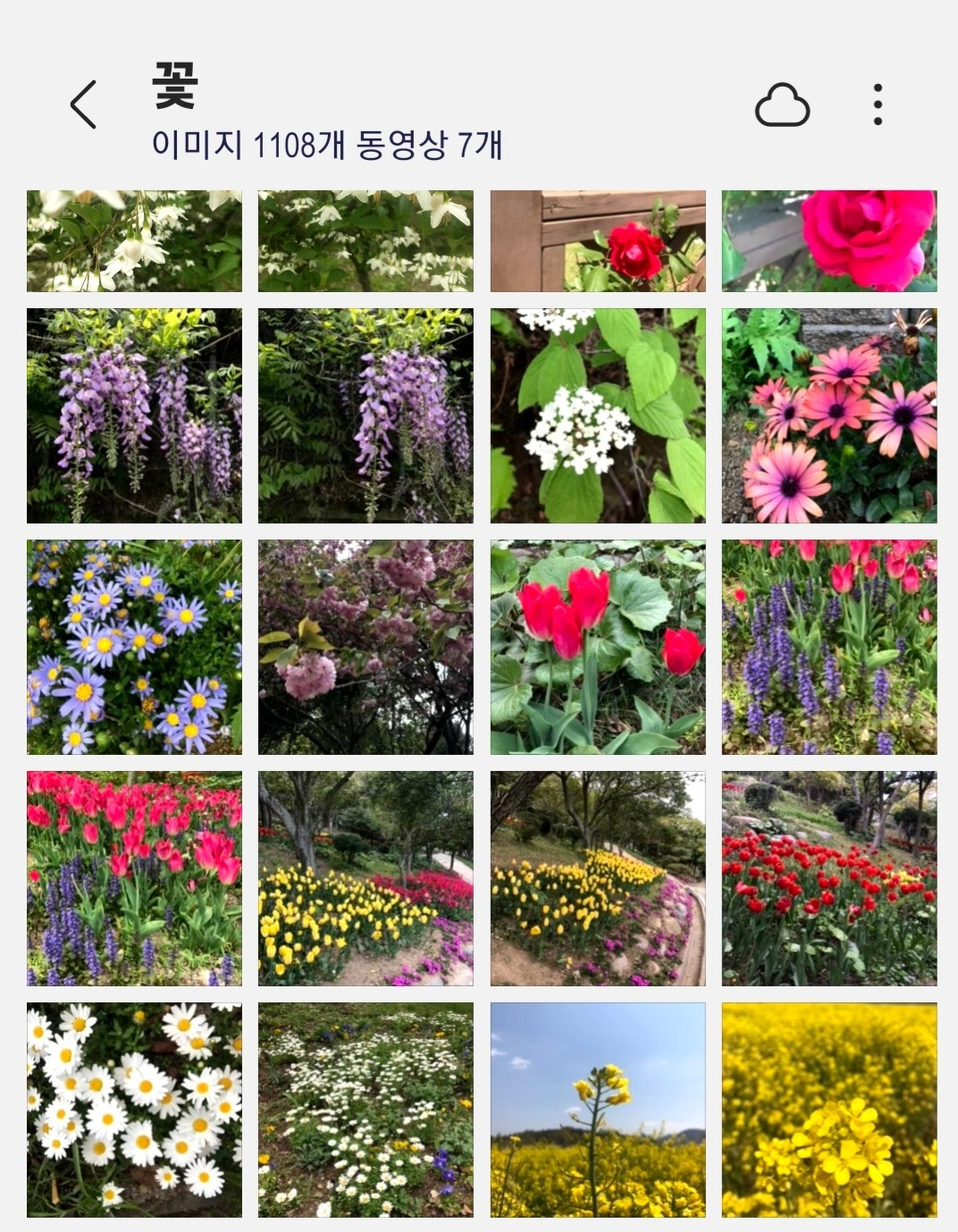Open the blue daisies photo
Viewport: 958px width, 1232px height.
[134, 647]
